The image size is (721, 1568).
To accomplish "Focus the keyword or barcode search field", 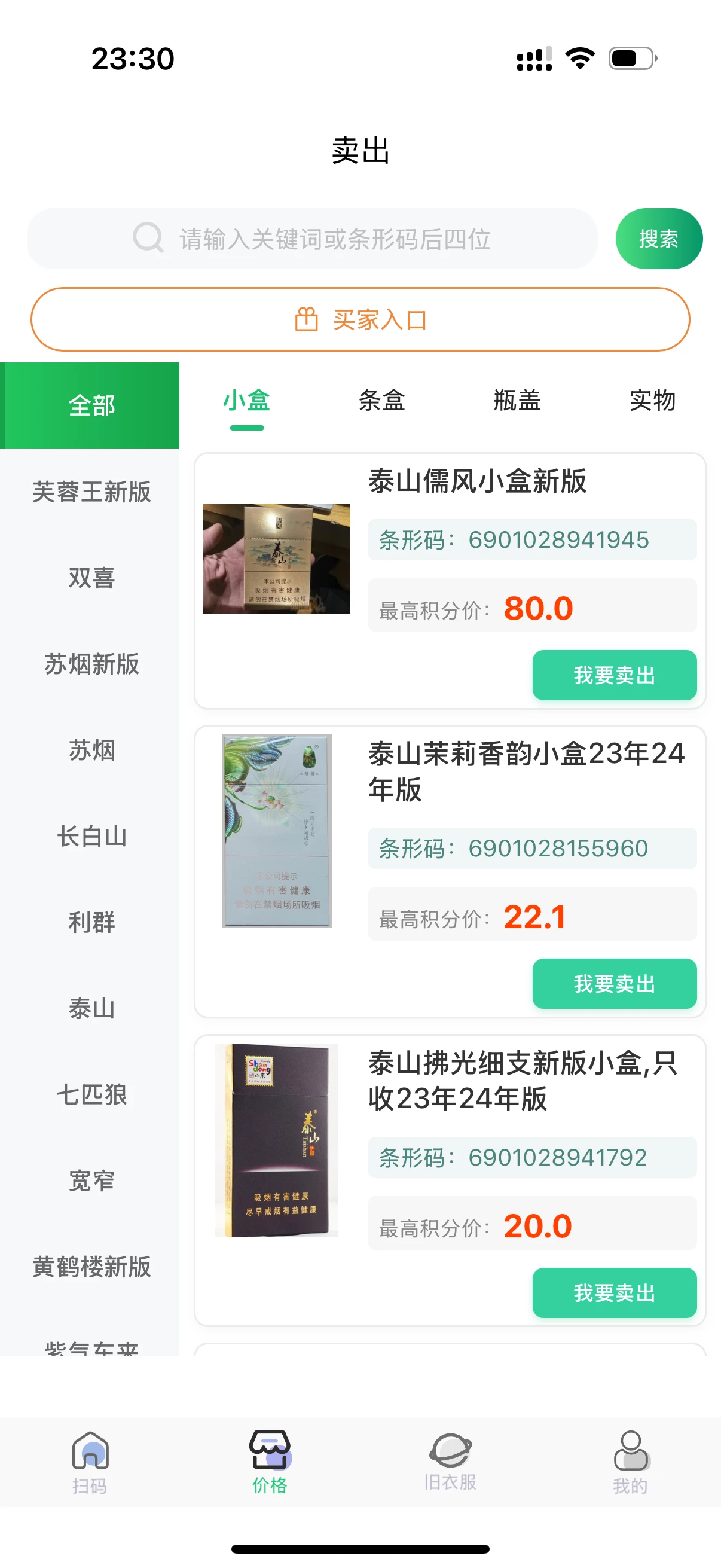I will pos(335,239).
